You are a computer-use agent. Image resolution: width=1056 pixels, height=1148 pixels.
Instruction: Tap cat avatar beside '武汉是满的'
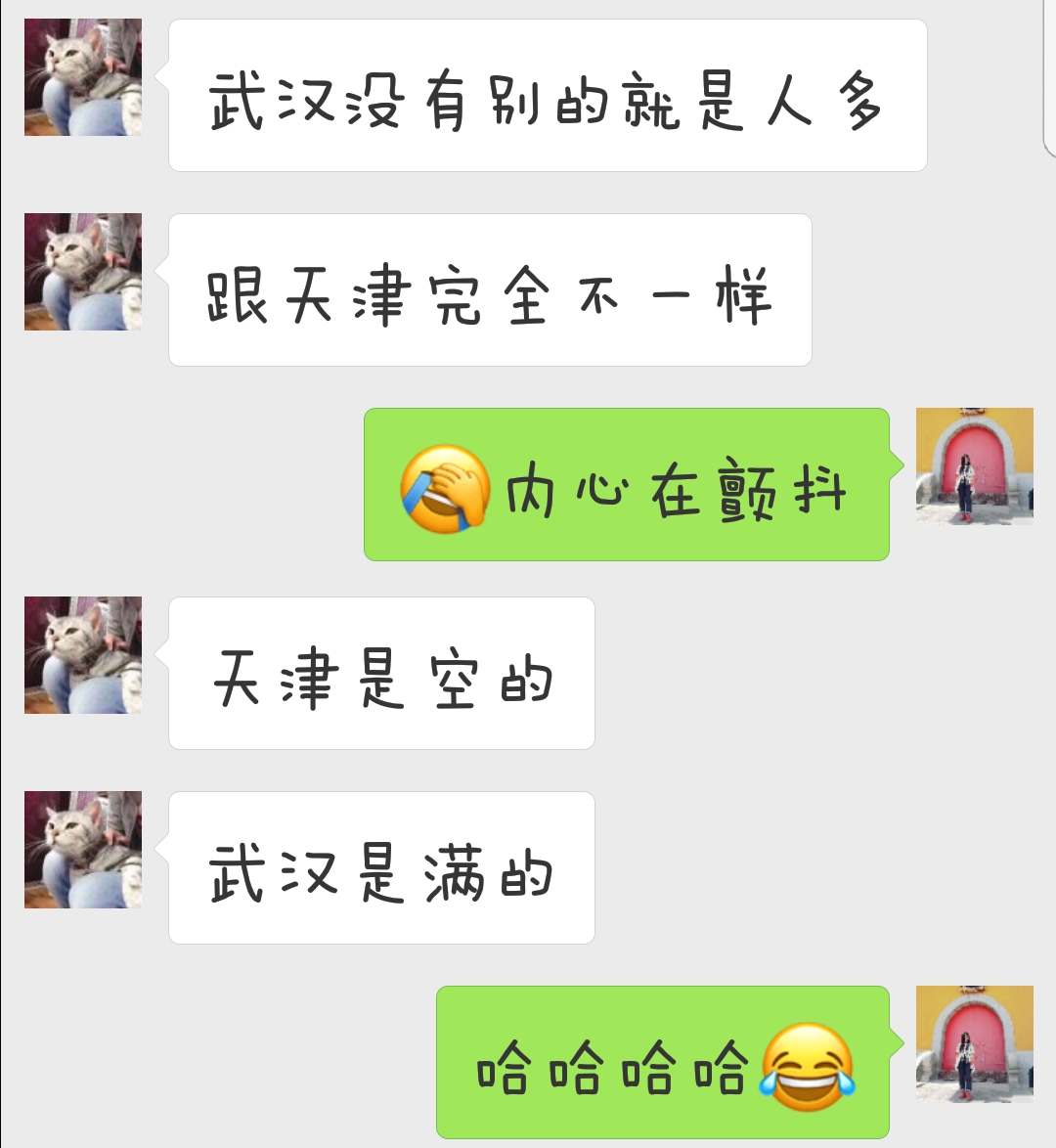pyautogui.click(x=83, y=850)
